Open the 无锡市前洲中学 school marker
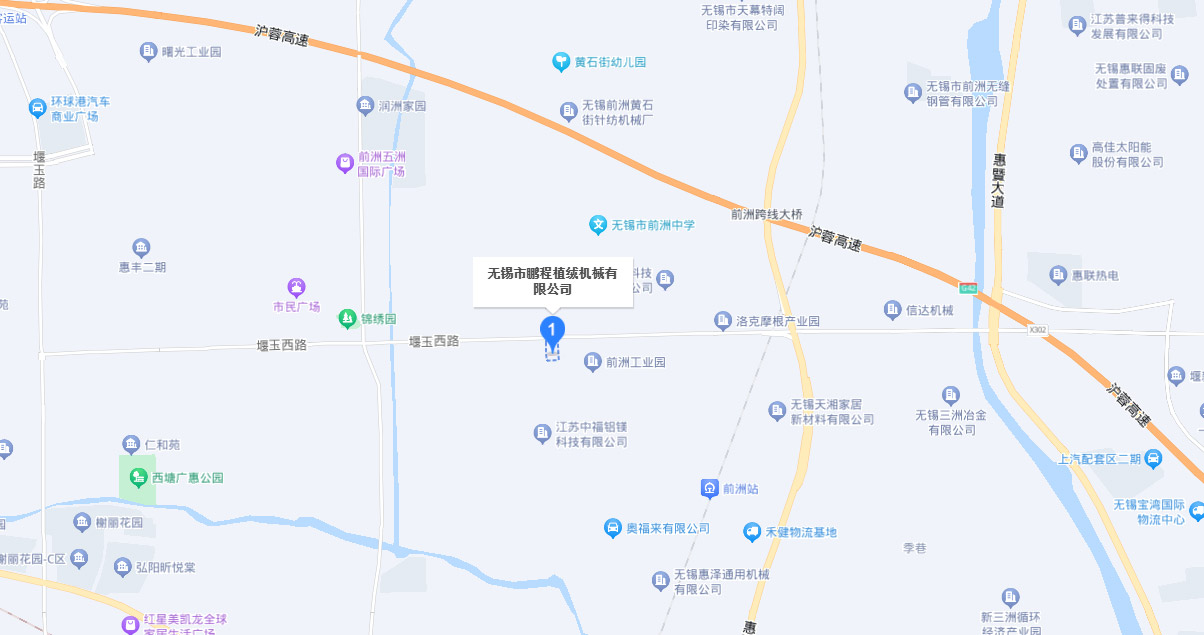 coord(597,225)
